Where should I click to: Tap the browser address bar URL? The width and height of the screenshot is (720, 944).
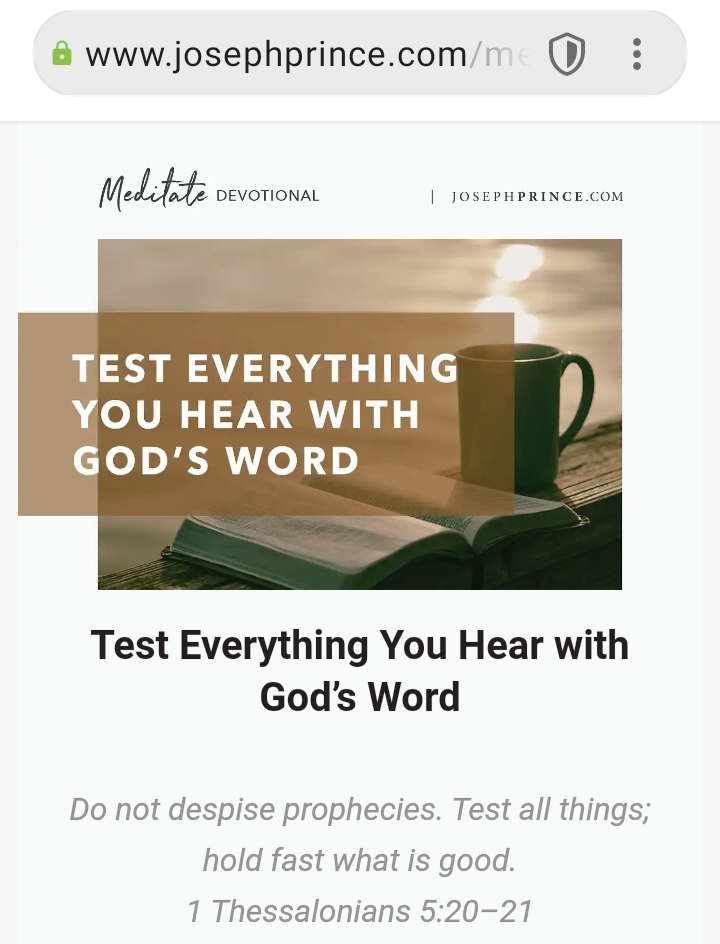click(x=300, y=54)
